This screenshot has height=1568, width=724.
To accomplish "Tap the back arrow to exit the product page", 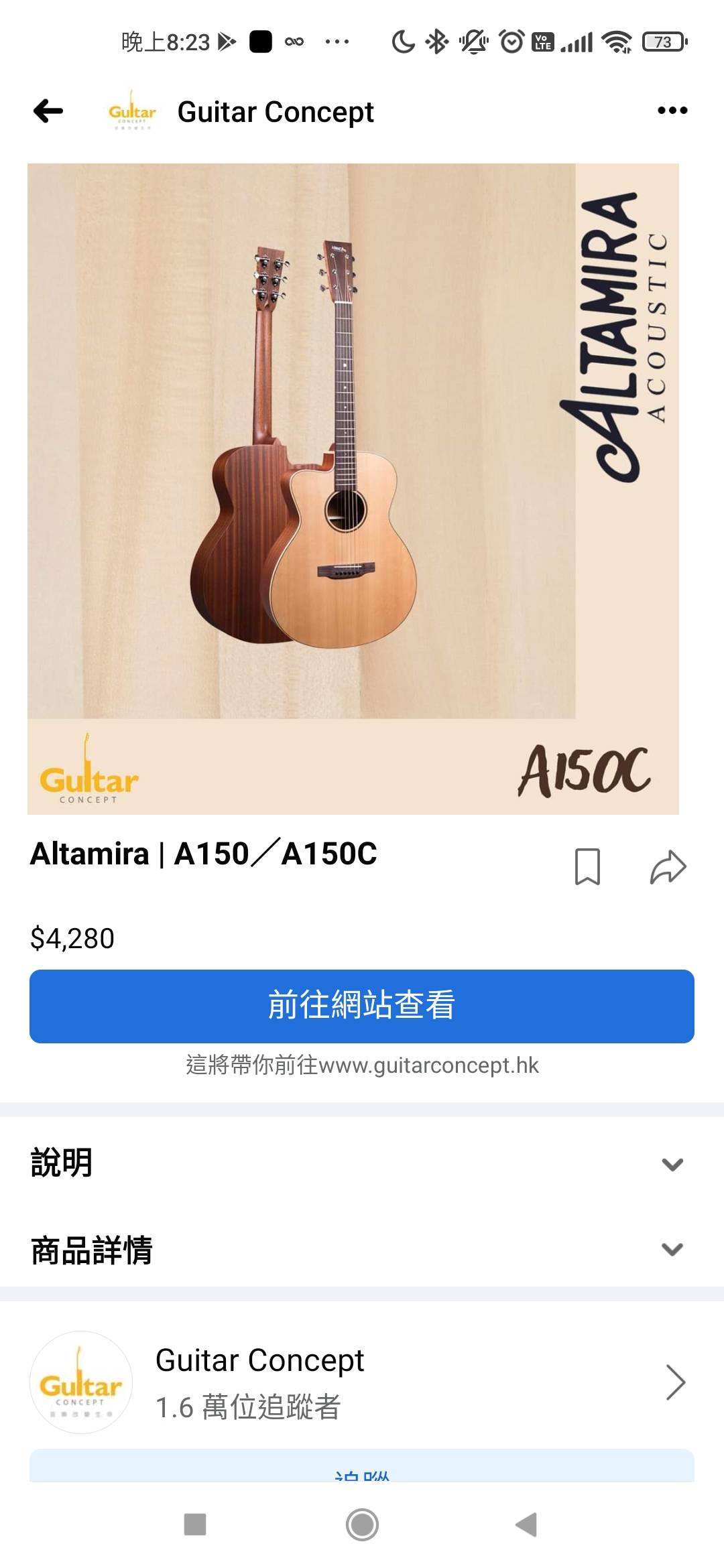I will [x=47, y=111].
